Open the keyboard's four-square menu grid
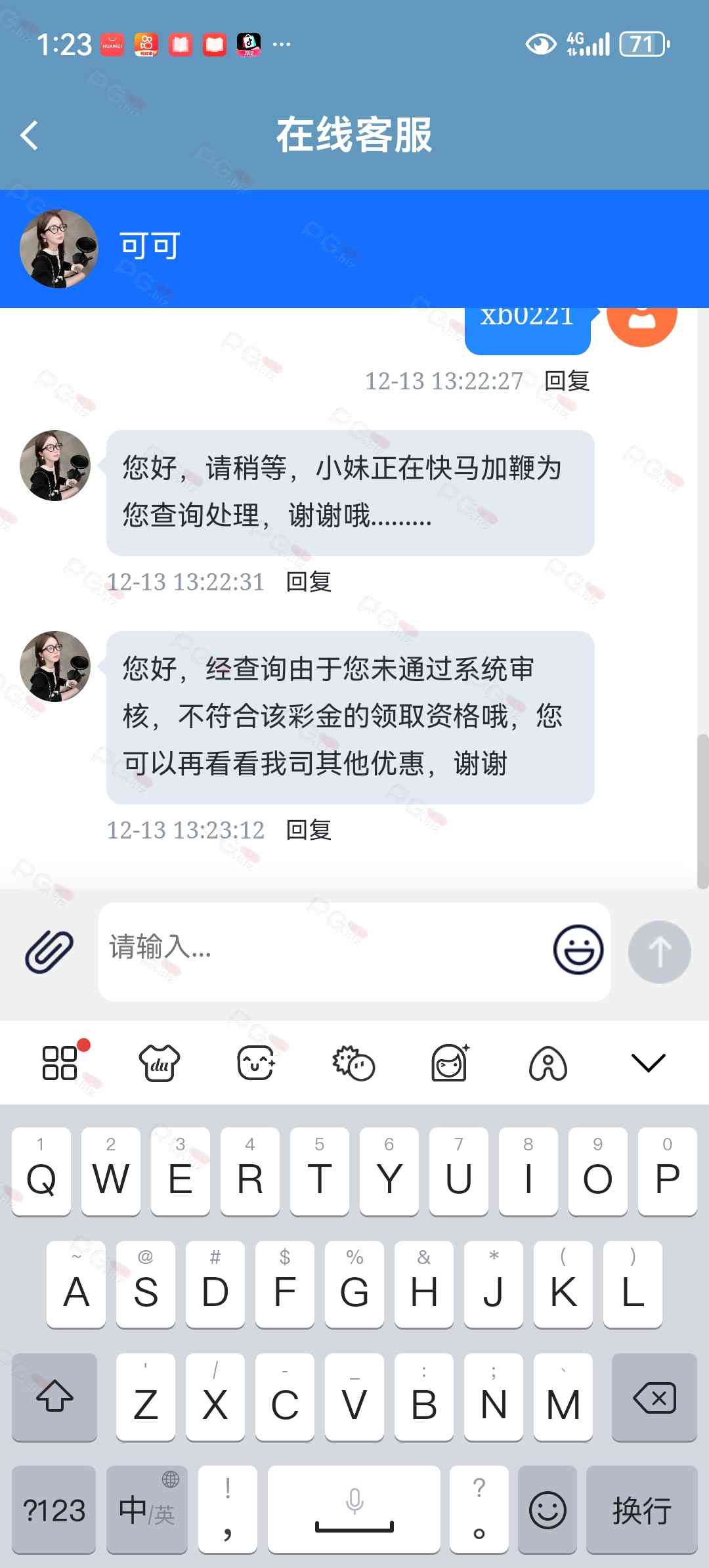Screen dimensions: 709x1568 point(60,1062)
